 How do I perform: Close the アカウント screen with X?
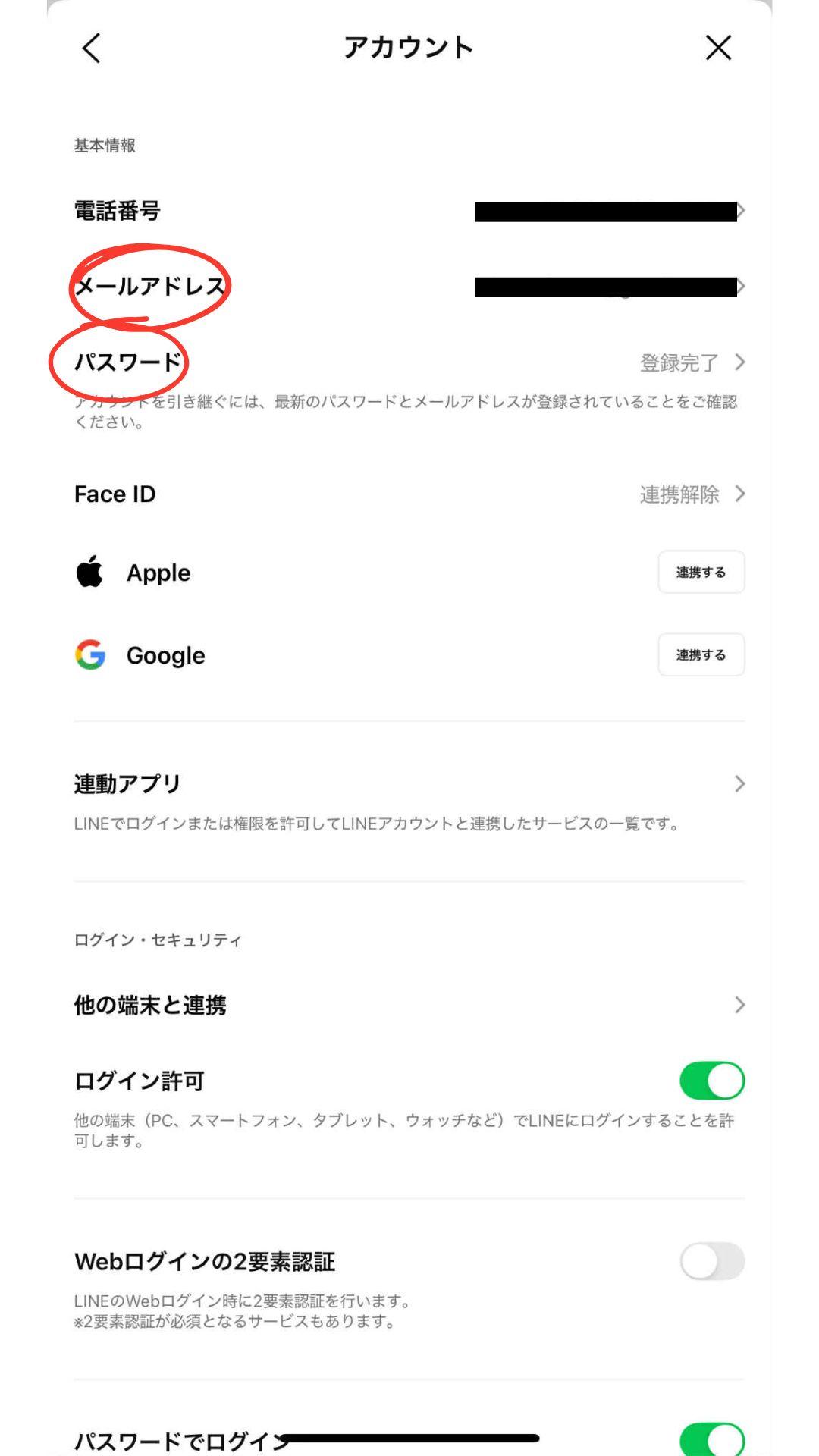(x=718, y=48)
